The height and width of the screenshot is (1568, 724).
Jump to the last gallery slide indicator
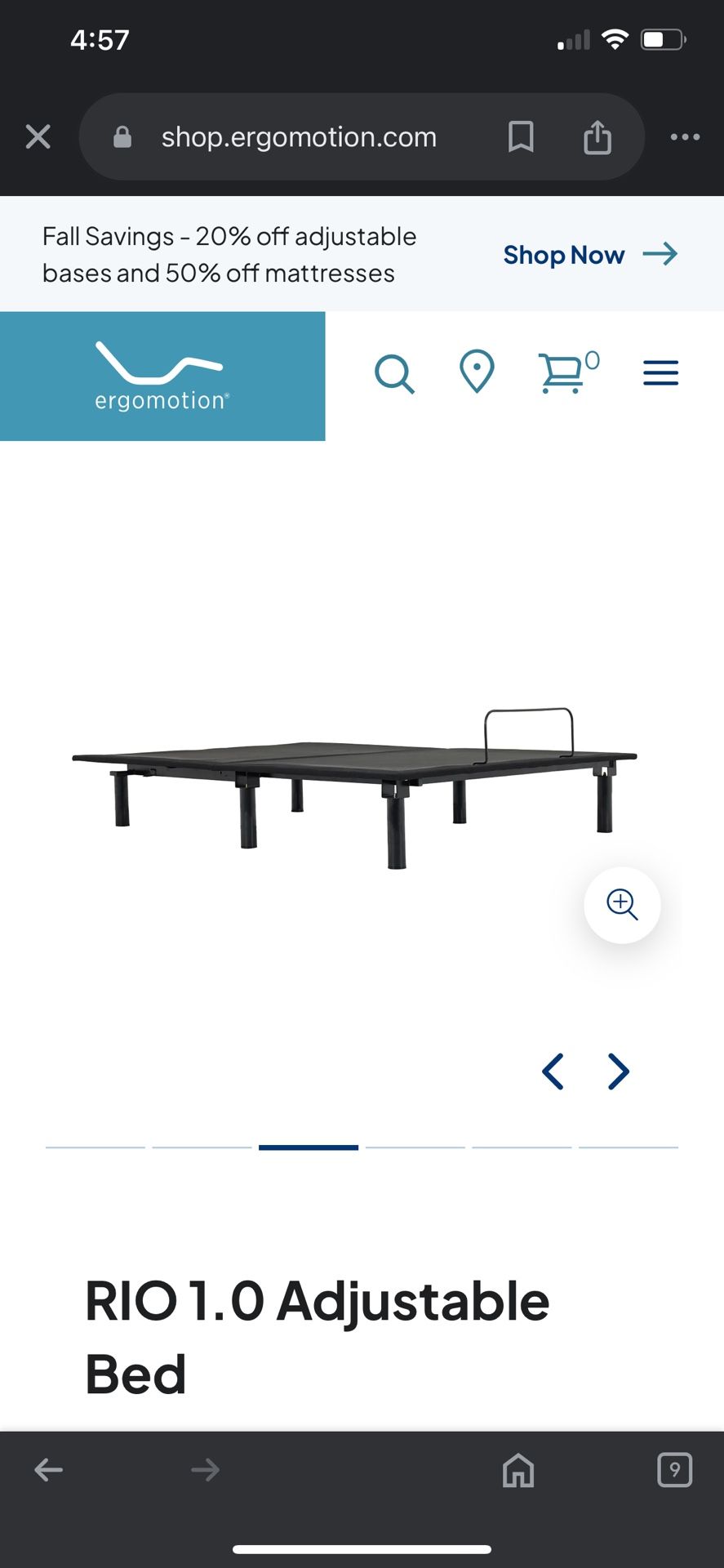tap(629, 1147)
